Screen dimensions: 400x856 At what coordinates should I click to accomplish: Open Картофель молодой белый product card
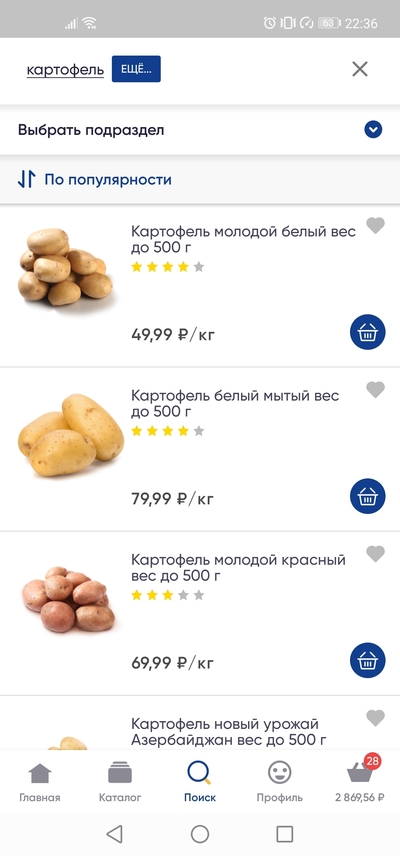coord(243,240)
